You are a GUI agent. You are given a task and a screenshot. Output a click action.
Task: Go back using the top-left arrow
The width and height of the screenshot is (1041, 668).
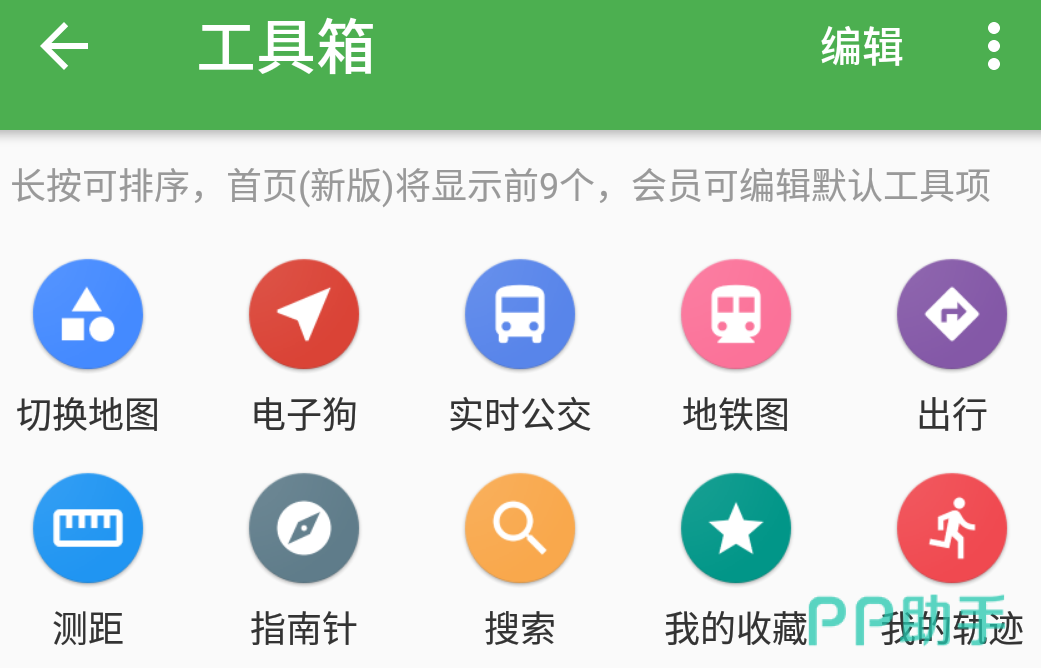pyautogui.click(x=64, y=47)
